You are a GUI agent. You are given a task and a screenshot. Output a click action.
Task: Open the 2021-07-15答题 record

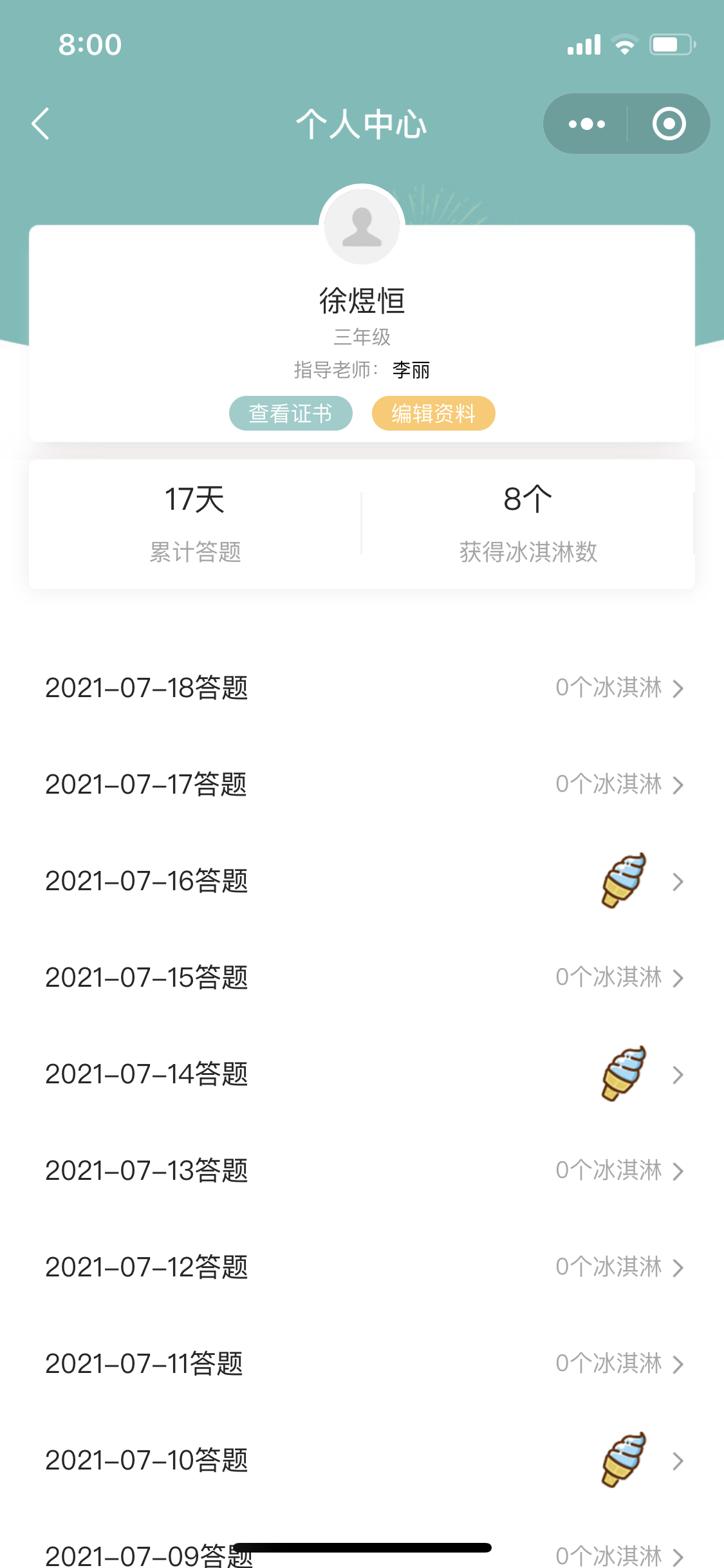point(362,978)
